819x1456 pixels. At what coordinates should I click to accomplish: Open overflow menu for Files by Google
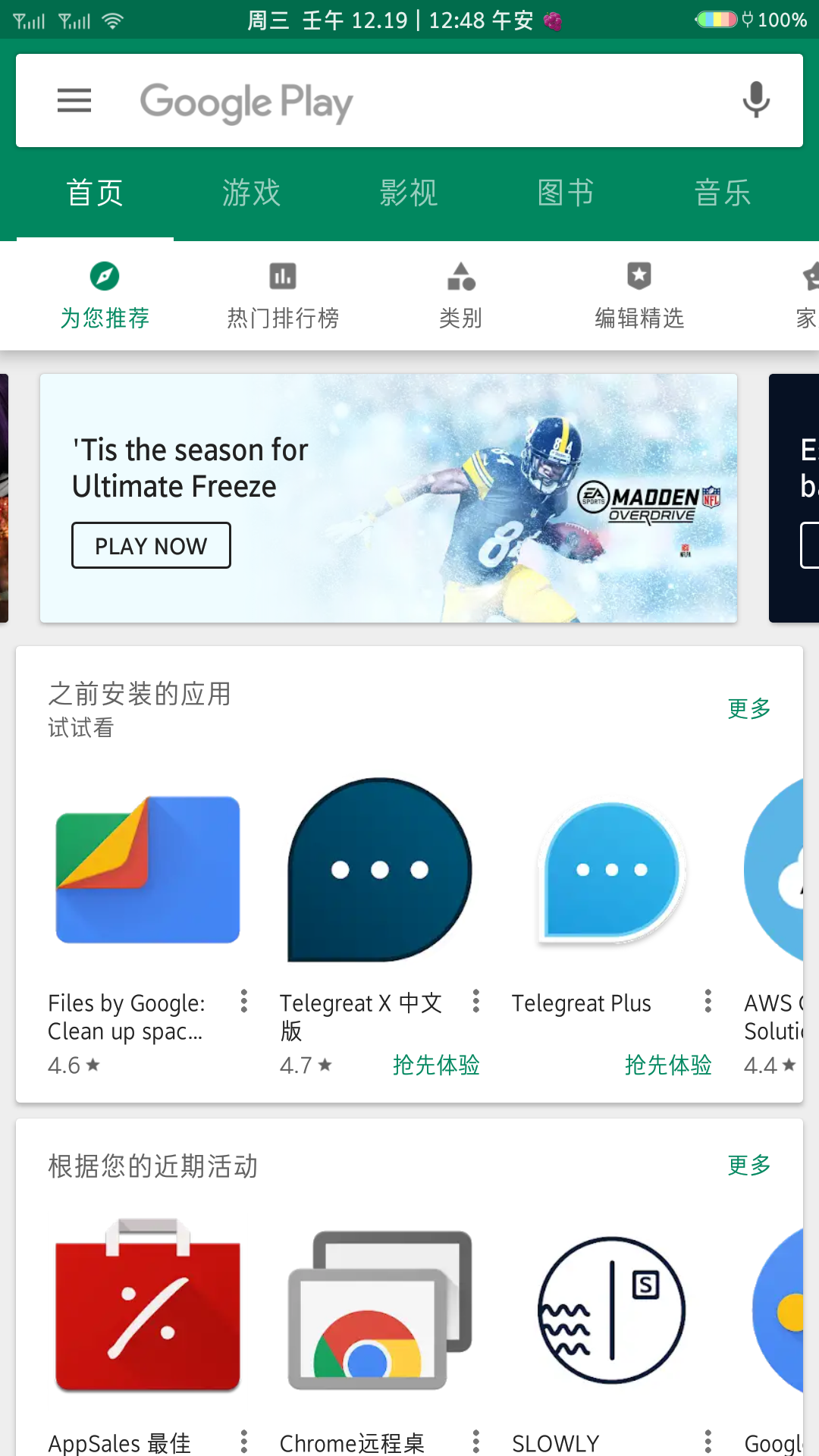pos(244,1001)
